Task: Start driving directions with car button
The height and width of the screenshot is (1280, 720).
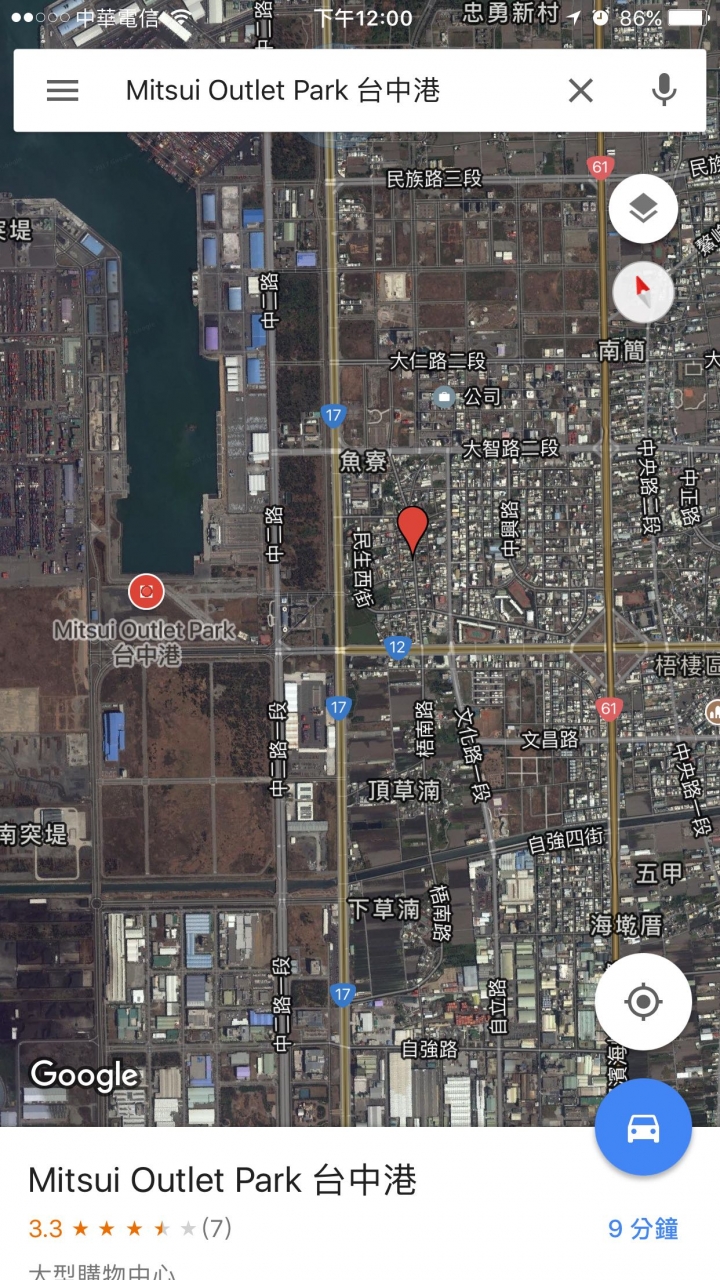Action: tap(643, 1127)
